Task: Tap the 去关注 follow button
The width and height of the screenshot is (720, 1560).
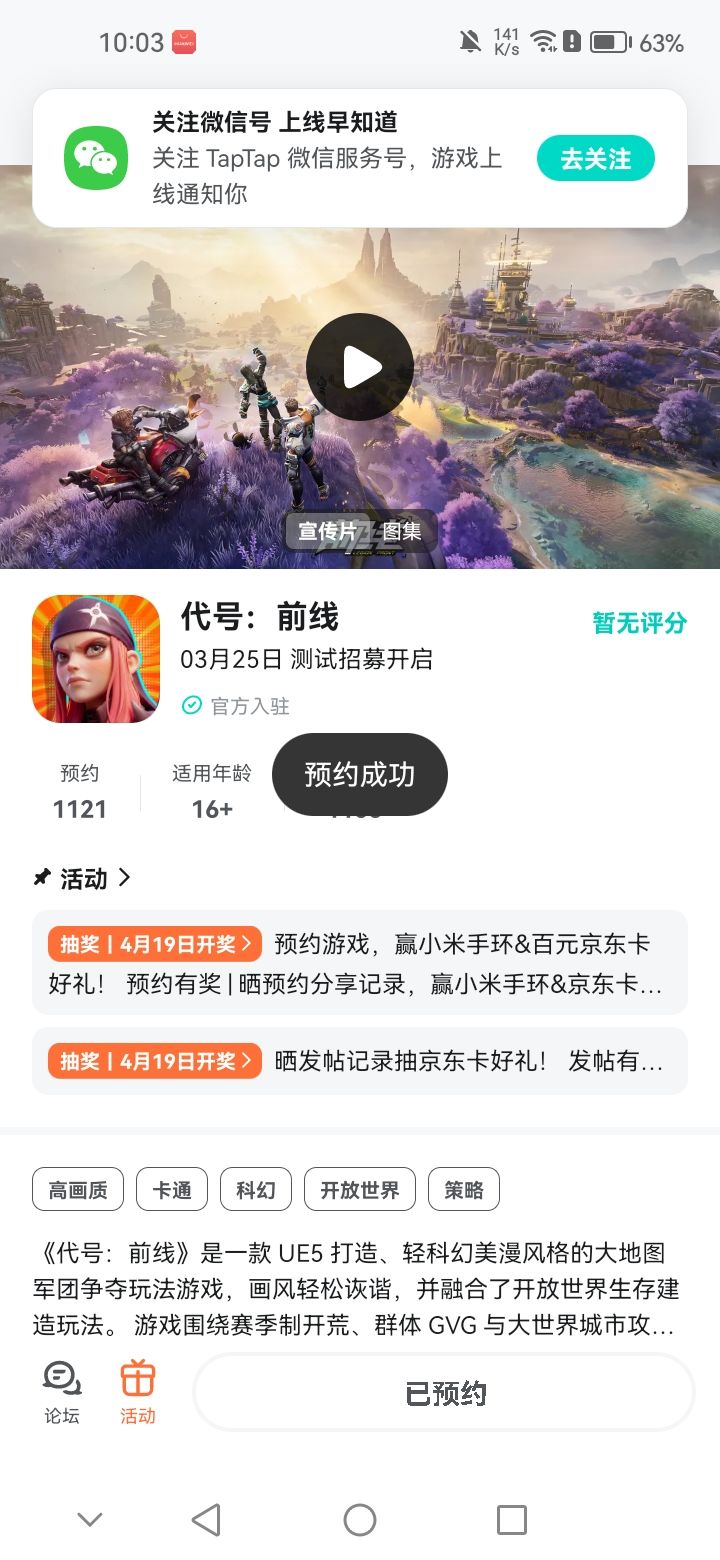Action: tap(595, 158)
